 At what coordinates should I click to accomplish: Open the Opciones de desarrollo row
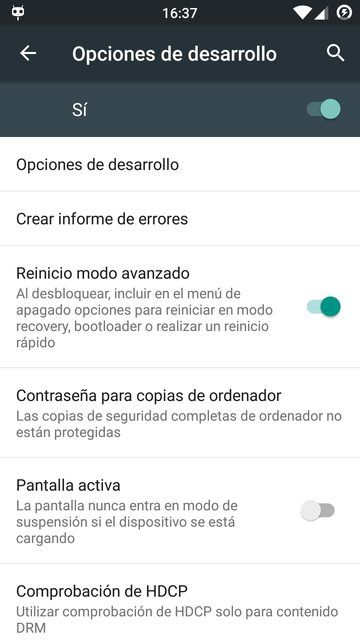(180, 164)
